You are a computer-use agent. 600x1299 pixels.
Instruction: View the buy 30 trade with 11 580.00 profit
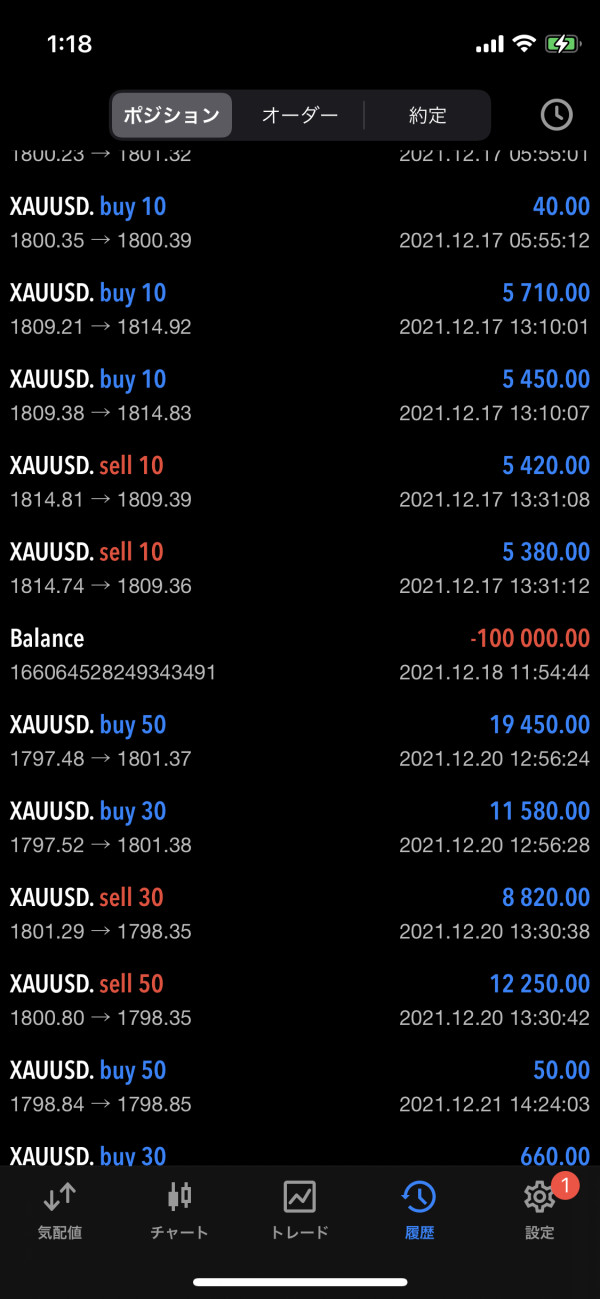click(x=300, y=827)
